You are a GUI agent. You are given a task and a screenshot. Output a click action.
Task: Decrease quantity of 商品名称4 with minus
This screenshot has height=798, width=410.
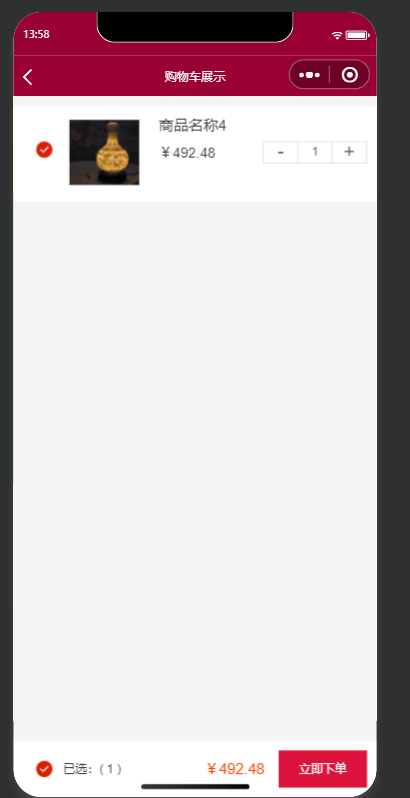point(280,152)
